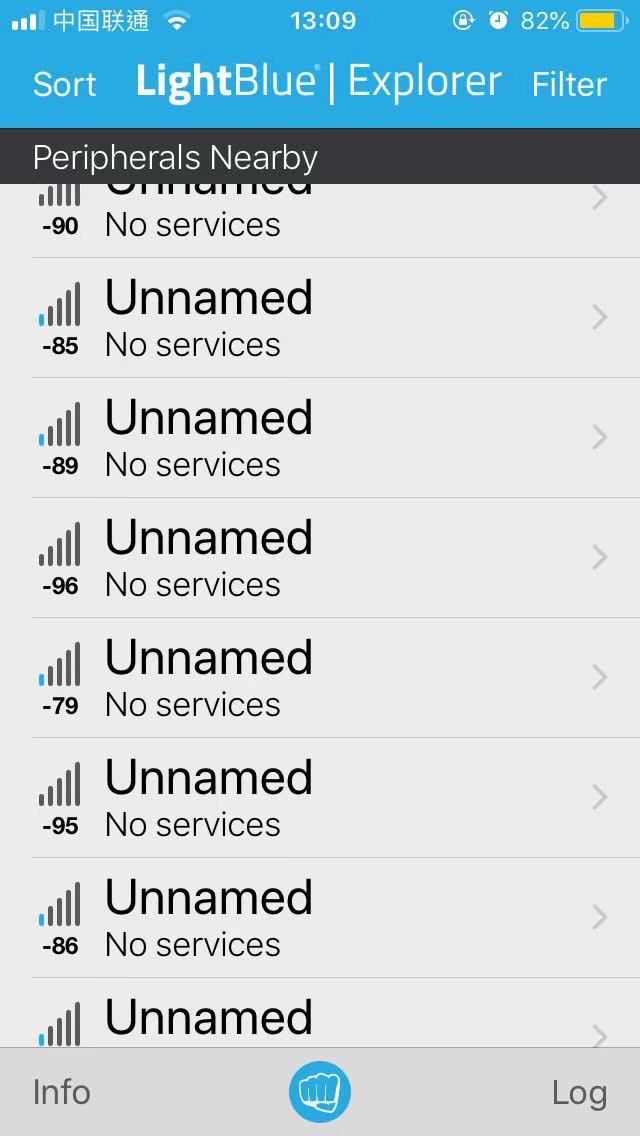The image size is (640, 1136).
Task: Open the Unnamed peripheral at -95
Action: 320,798
